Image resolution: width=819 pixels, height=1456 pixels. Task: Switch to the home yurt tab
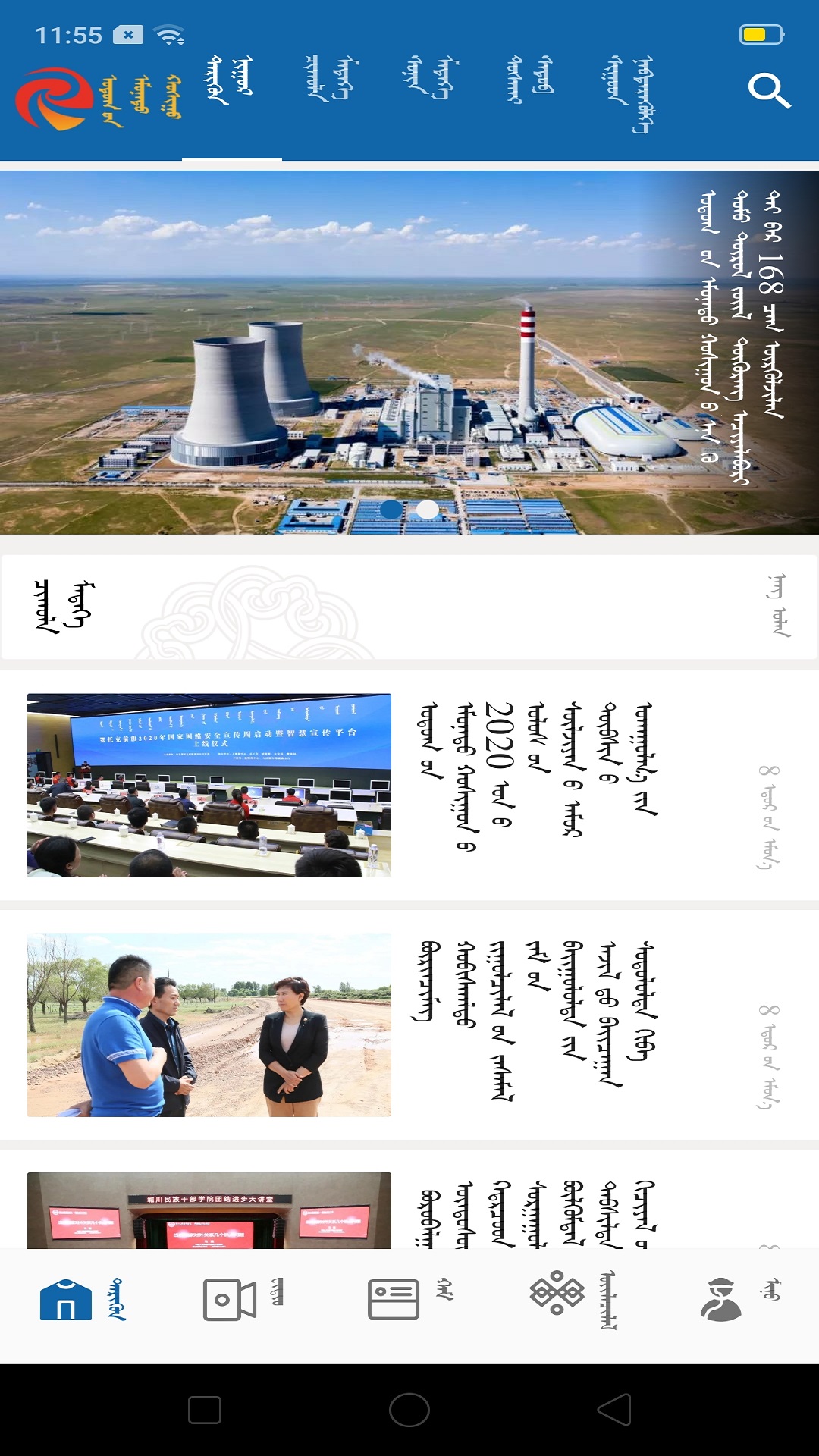click(x=82, y=1300)
